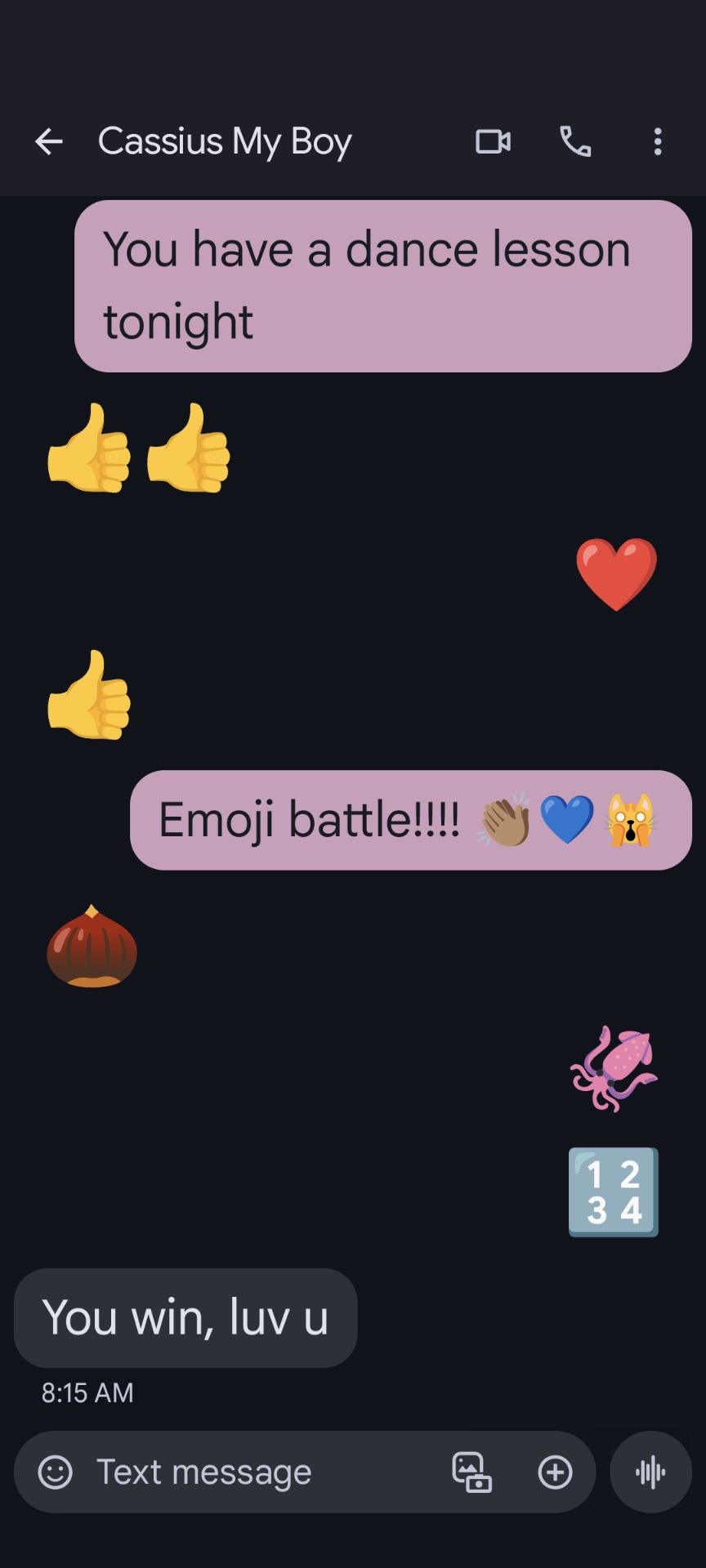Record a voice message

(x=650, y=1472)
